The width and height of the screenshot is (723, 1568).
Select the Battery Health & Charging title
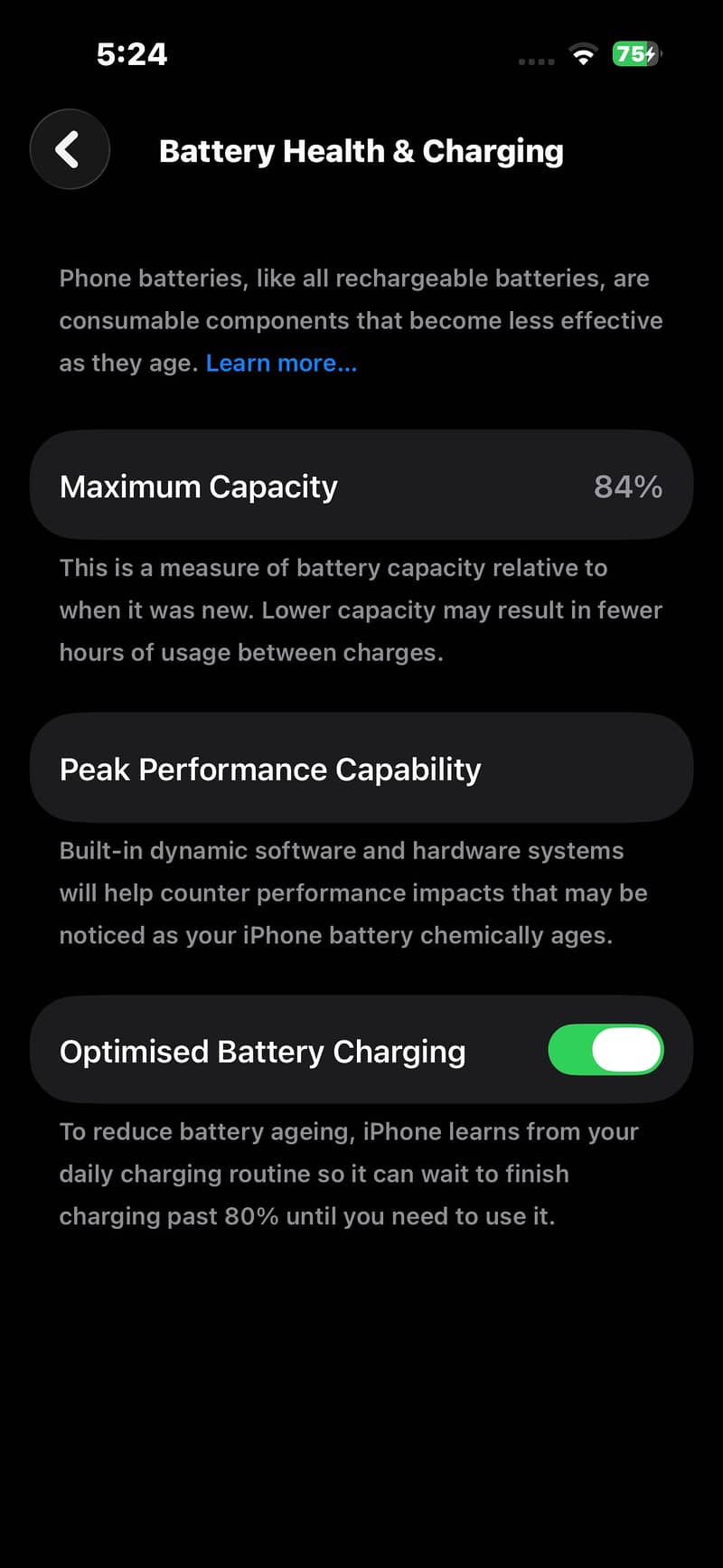coord(361,150)
